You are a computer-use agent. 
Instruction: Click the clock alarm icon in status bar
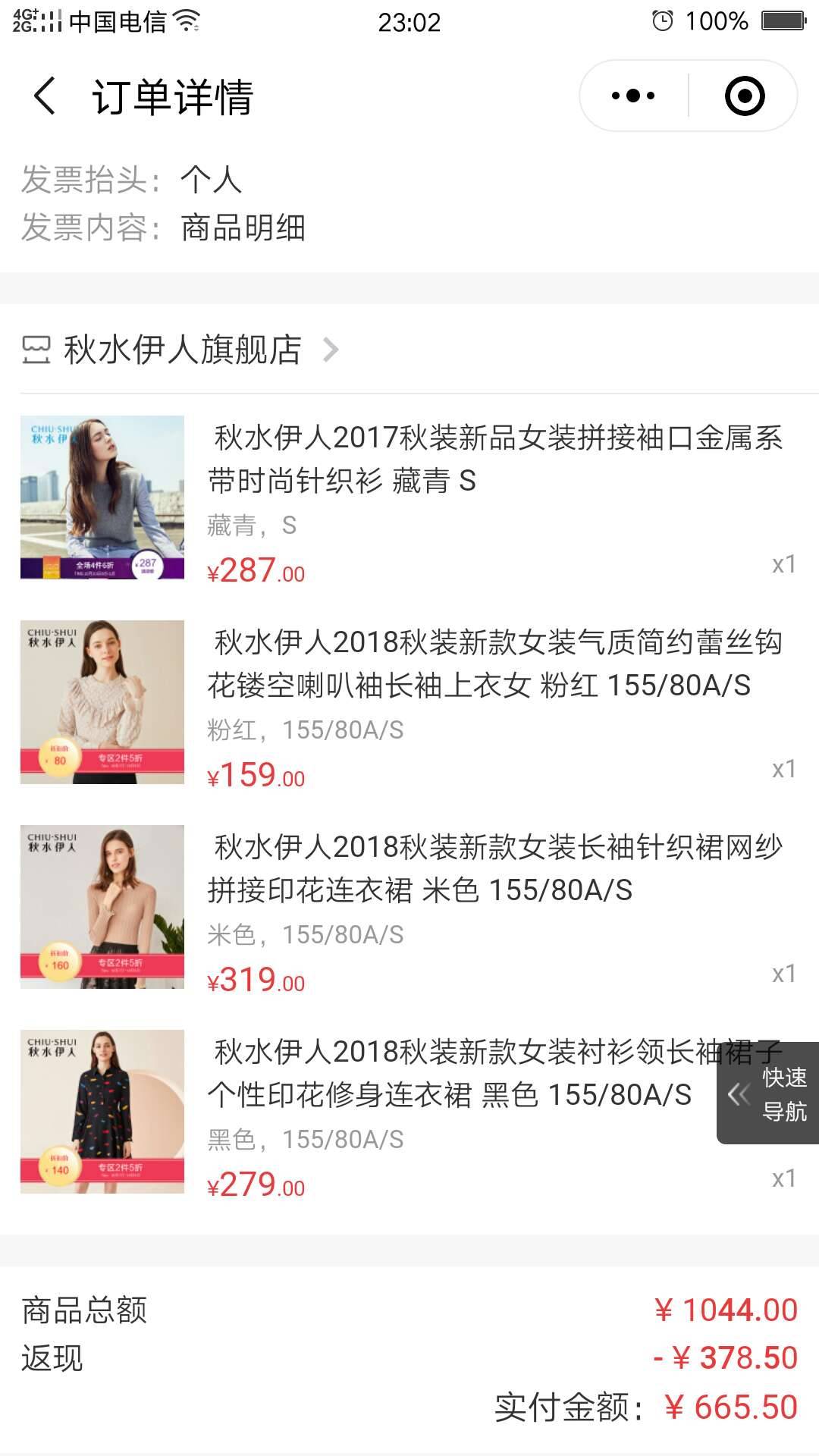663,21
